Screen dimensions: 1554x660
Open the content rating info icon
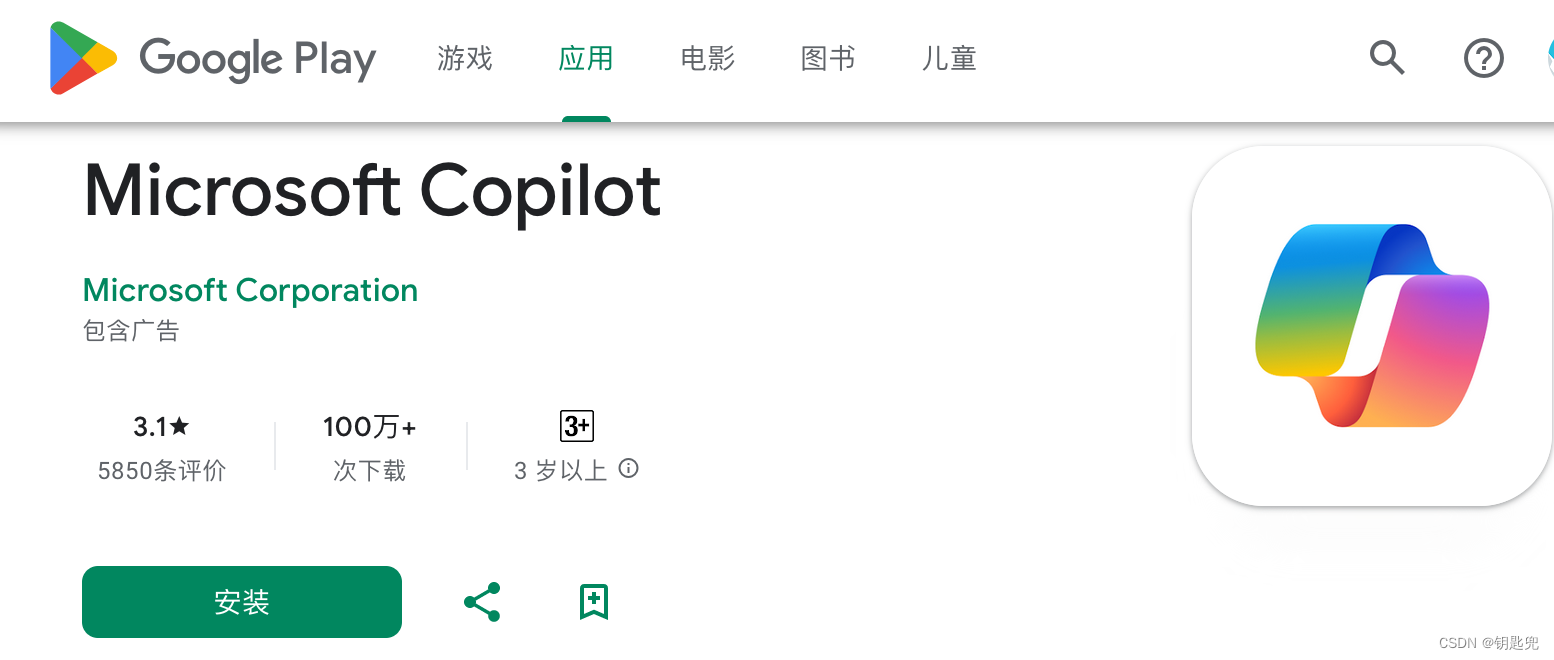pos(628,468)
